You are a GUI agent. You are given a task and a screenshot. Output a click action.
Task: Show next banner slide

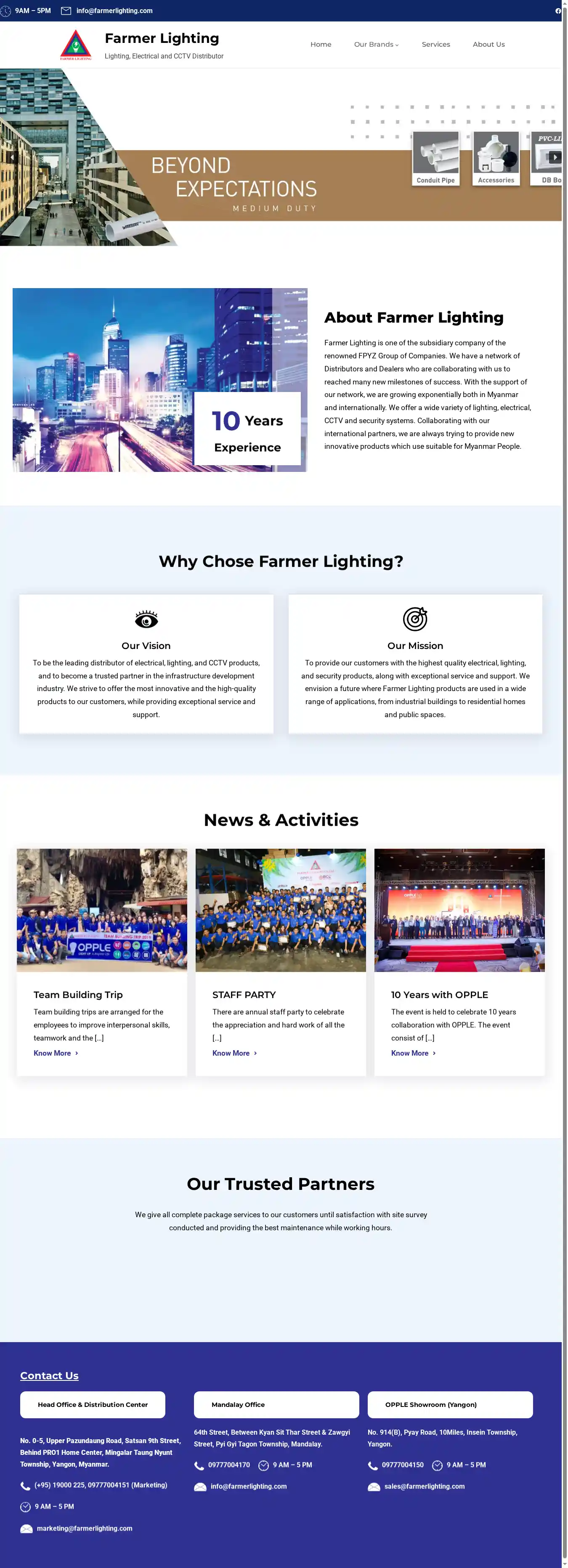554,157
